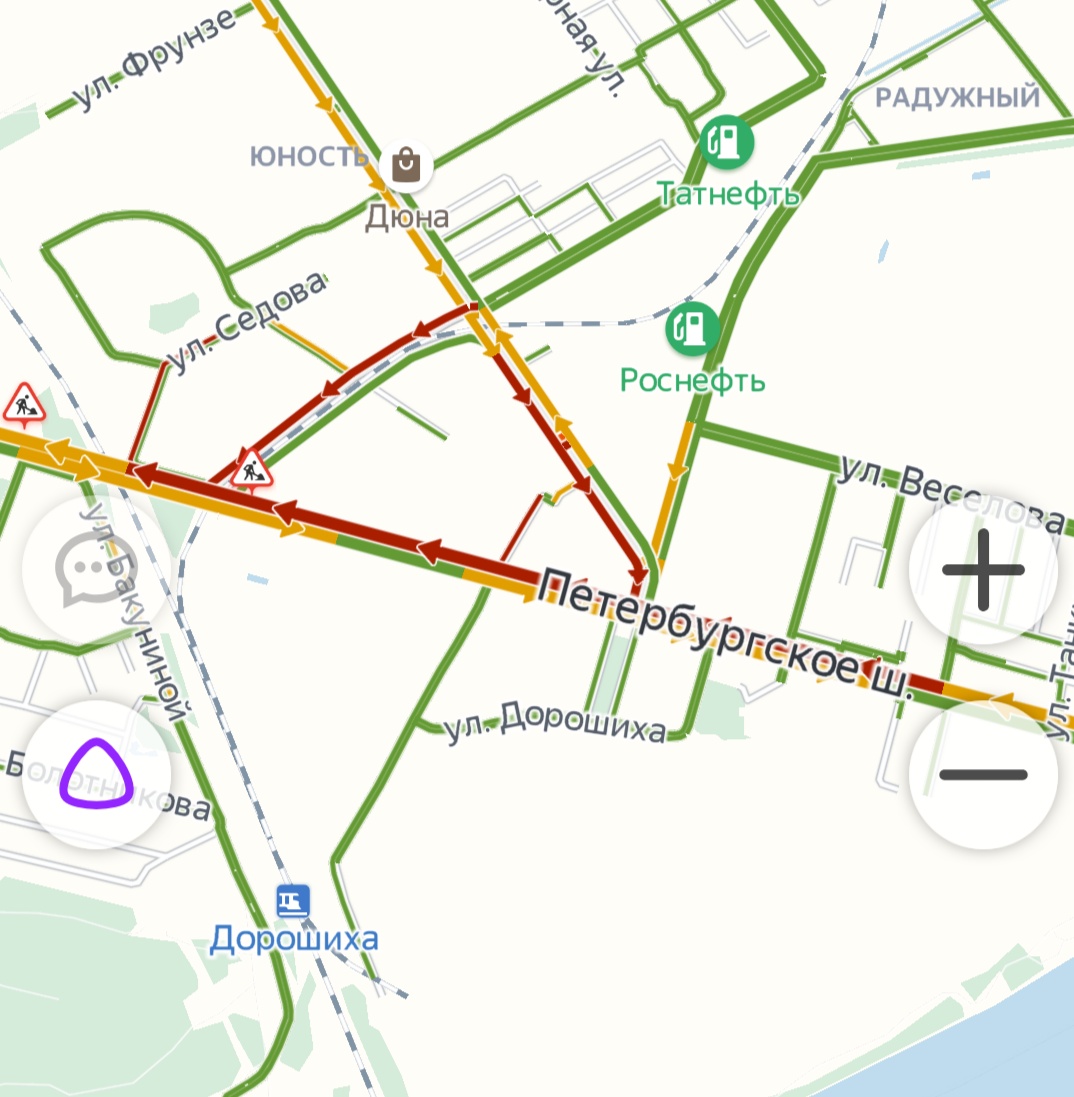Zoom out with the minus button

[x=983, y=774]
